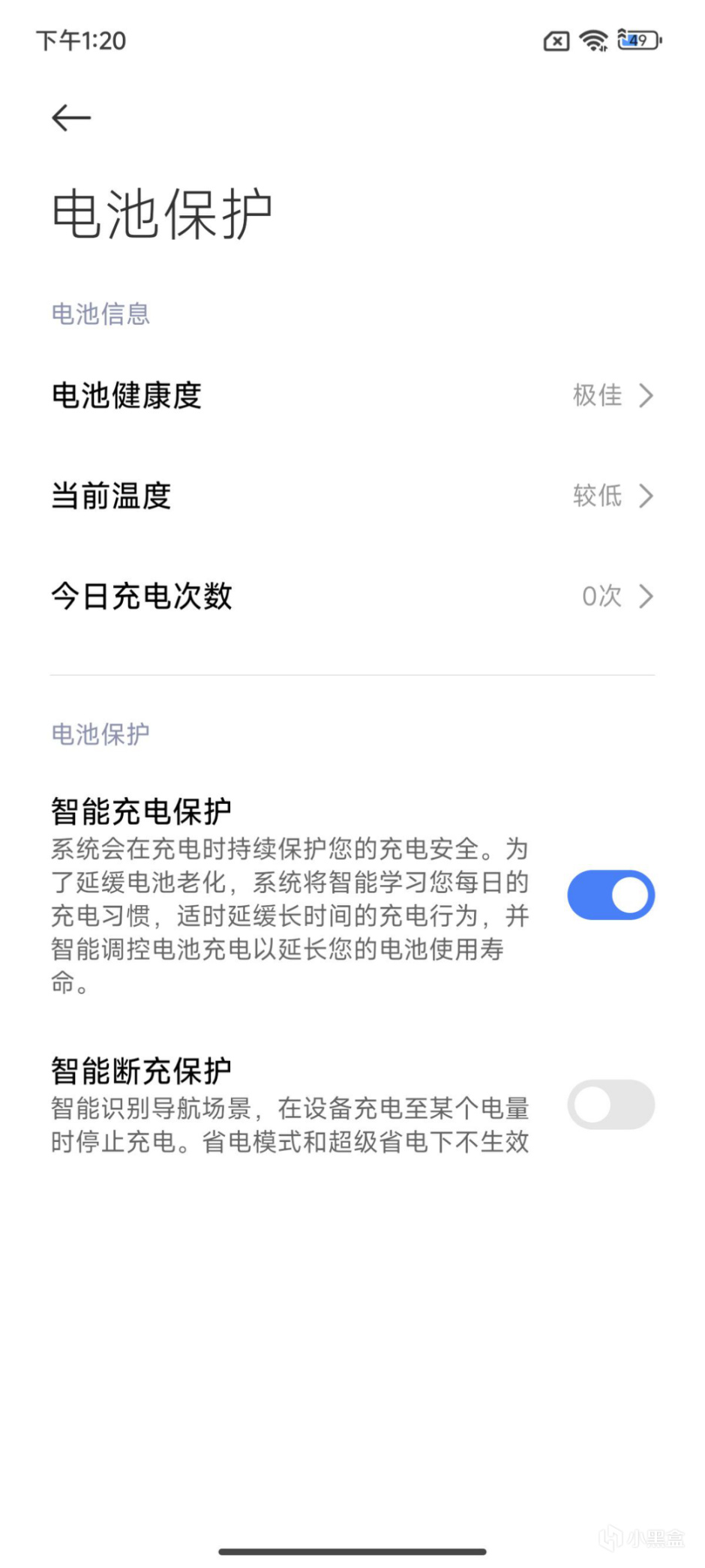This screenshot has width=705, height=1568.
Task: View 当前温度 information
Action: 352,496
